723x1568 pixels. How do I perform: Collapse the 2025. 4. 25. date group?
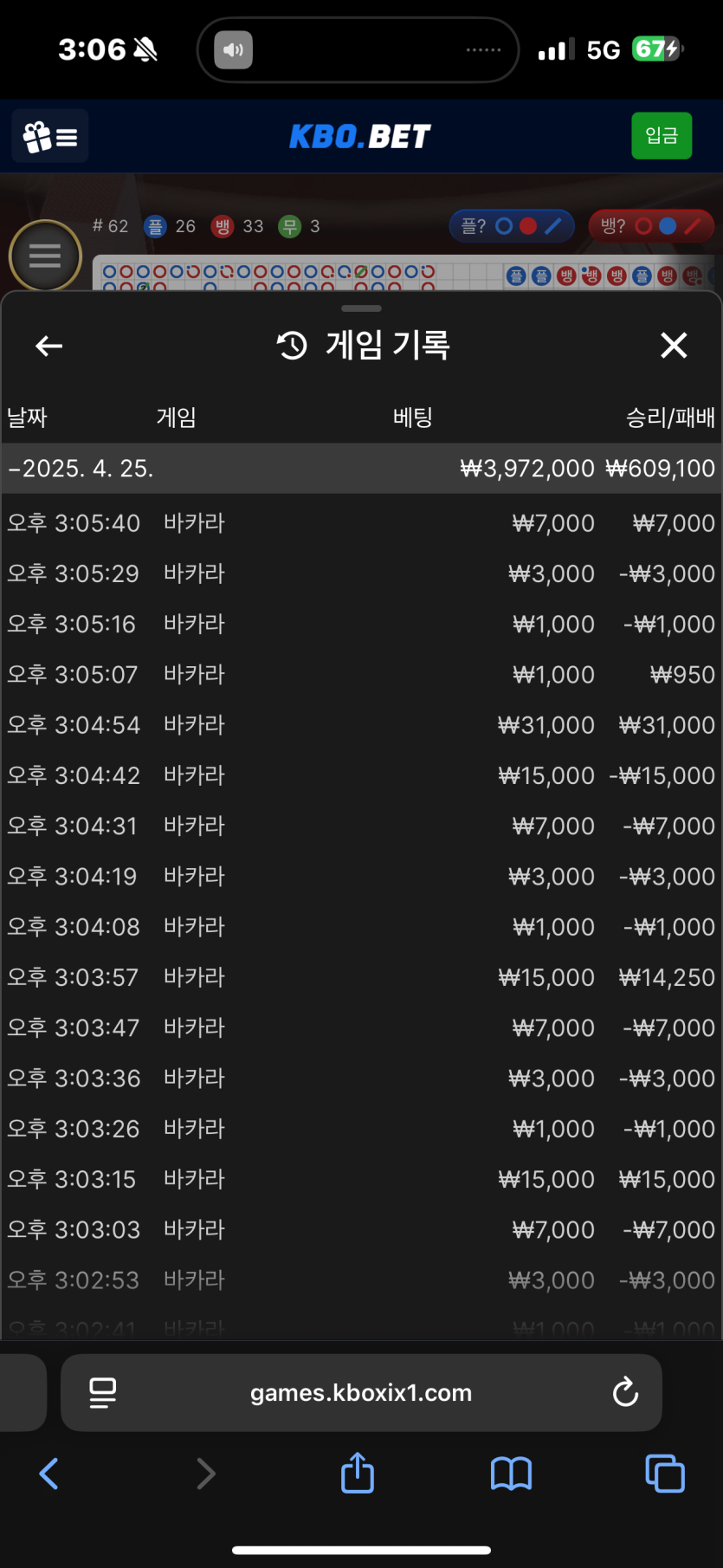(362, 469)
